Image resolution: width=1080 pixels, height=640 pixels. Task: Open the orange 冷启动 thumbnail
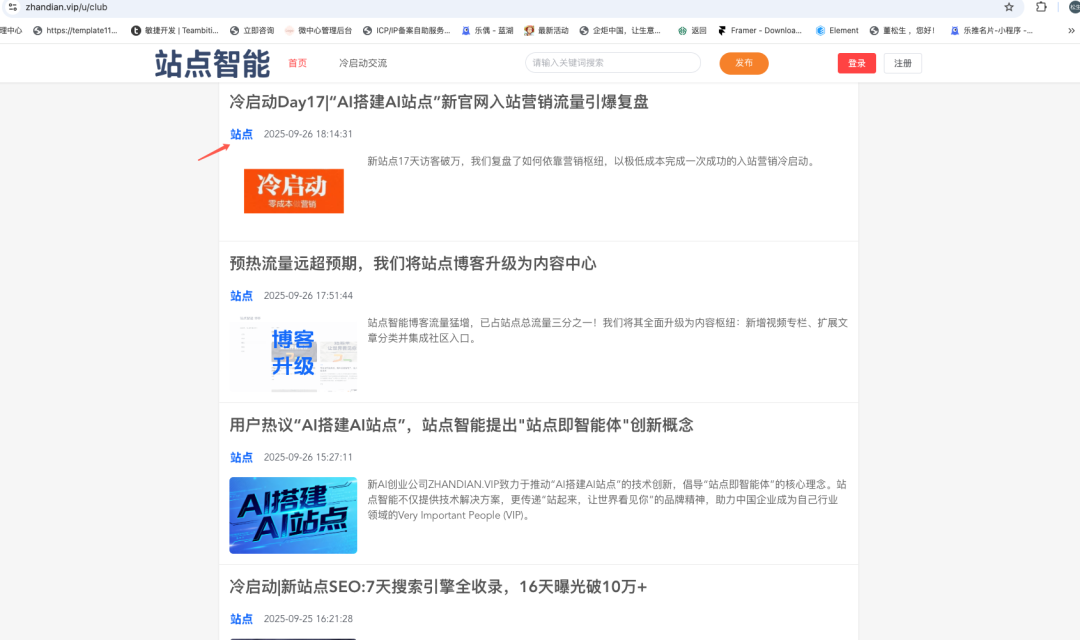293,191
